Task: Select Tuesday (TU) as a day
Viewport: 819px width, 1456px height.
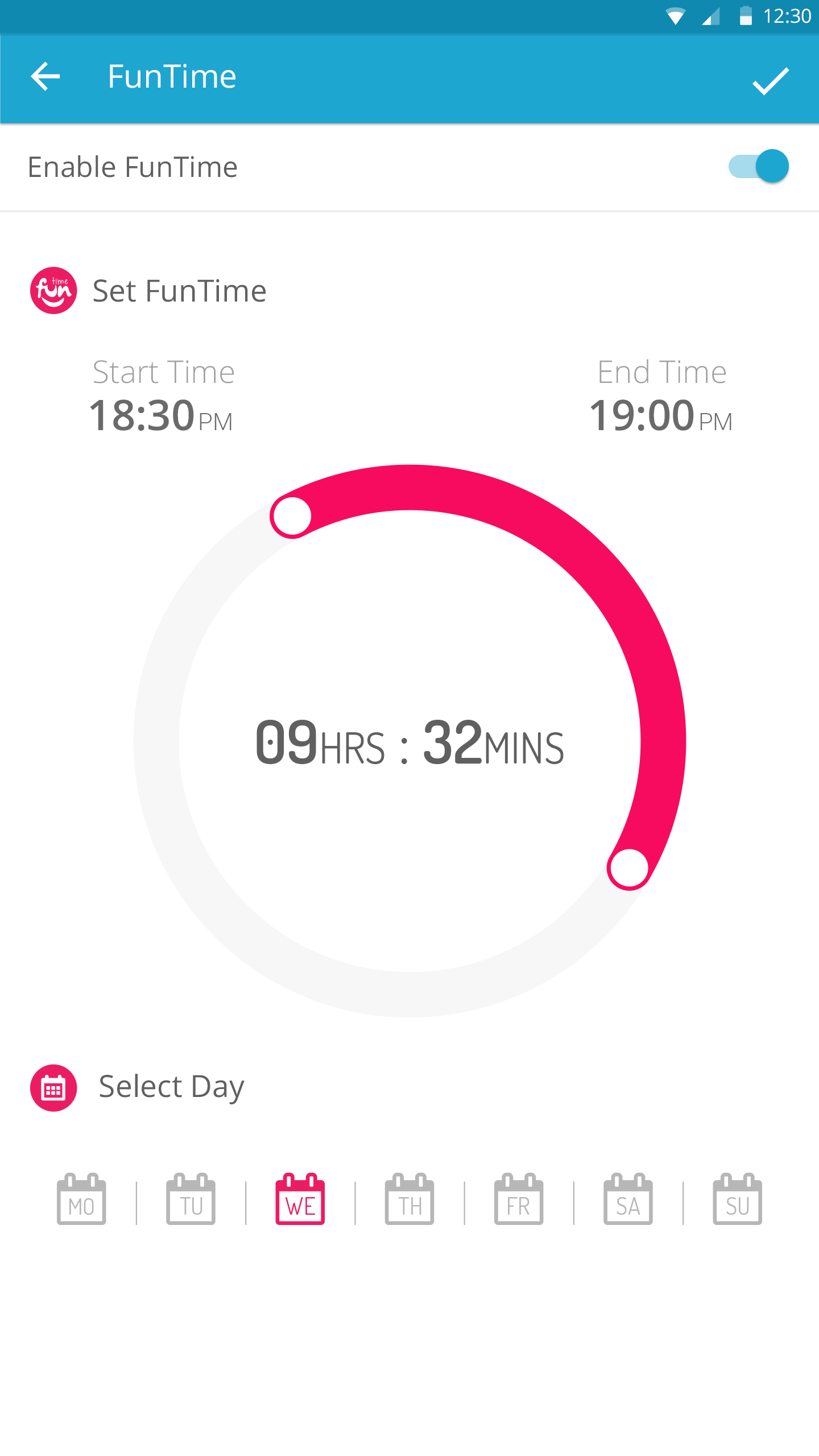Action: [191, 1198]
